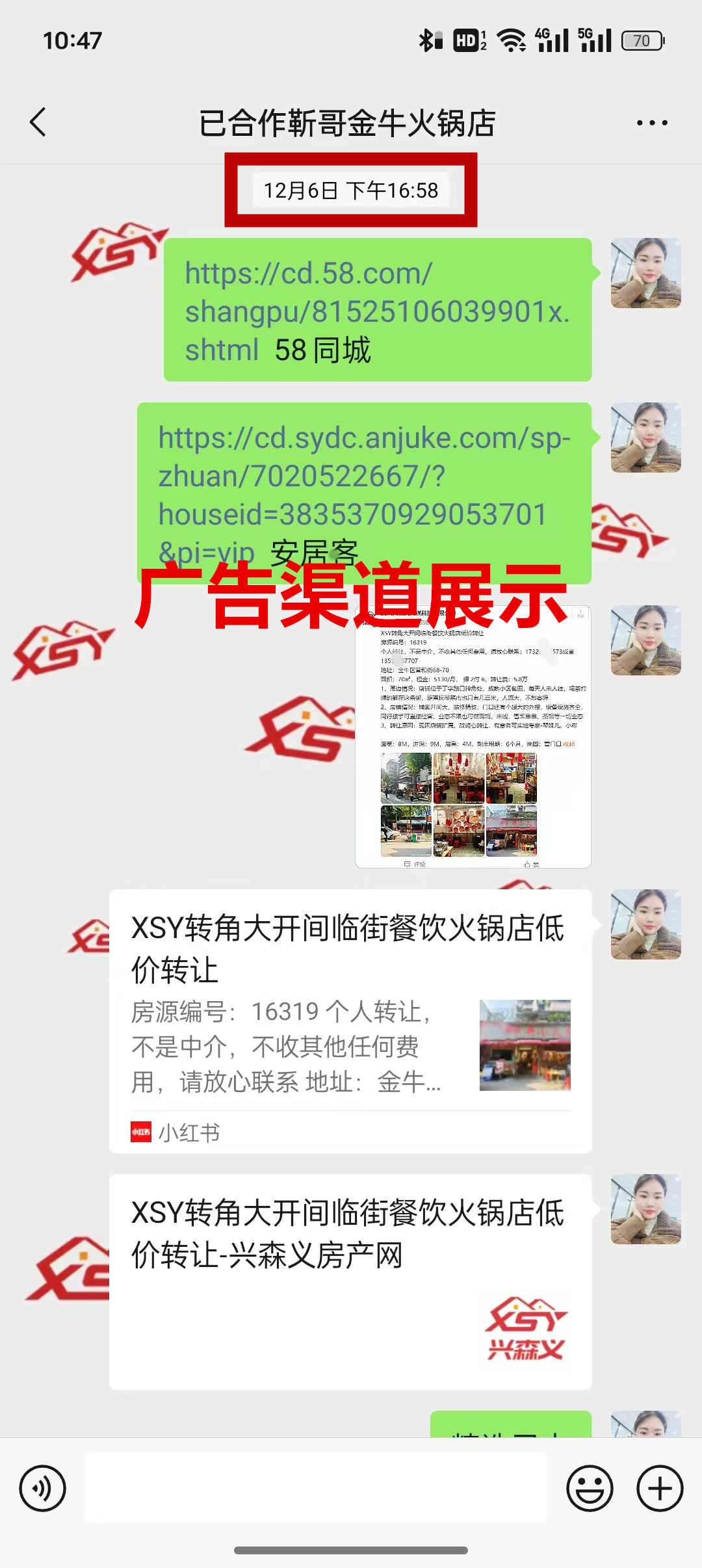Open the 小红书 shared listing card
Screen dimensions: 702x1568
350,1021
